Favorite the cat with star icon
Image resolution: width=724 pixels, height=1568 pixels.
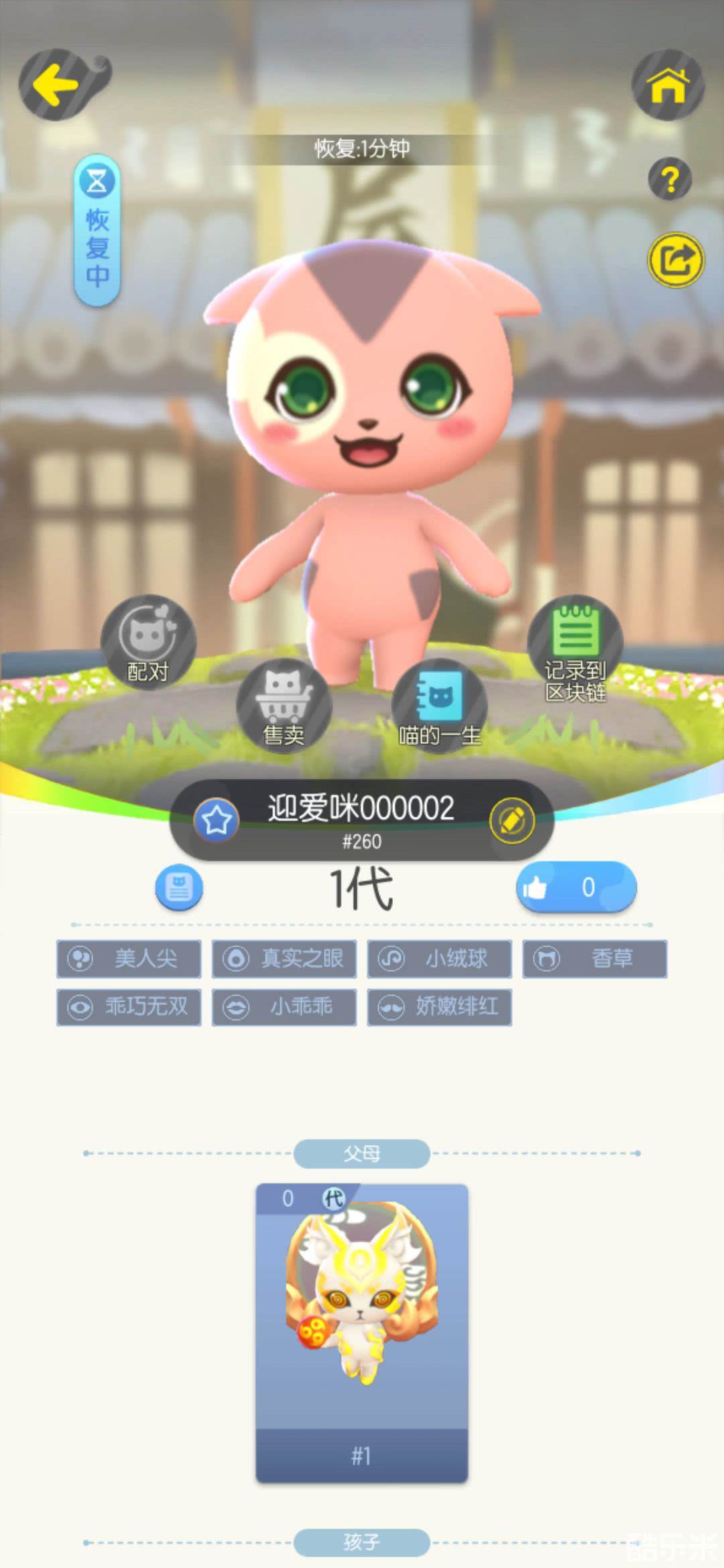[x=217, y=820]
